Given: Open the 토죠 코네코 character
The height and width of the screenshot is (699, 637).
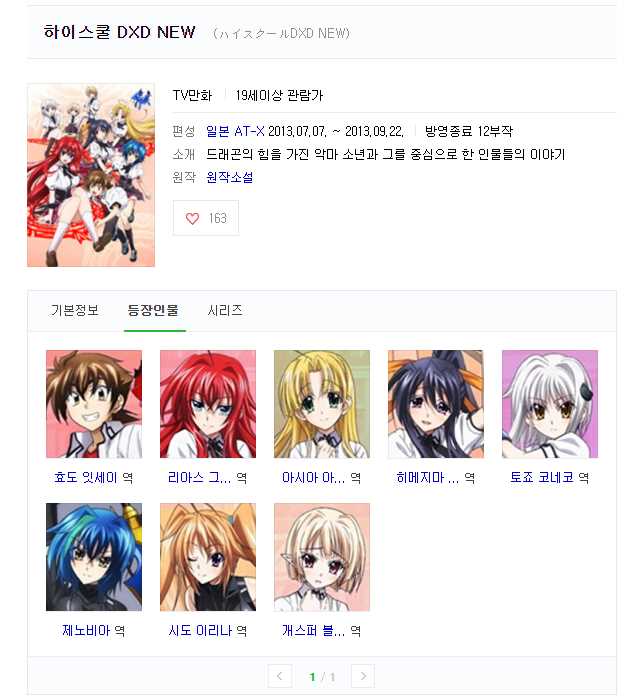Looking at the screenshot, I should click(x=550, y=404).
